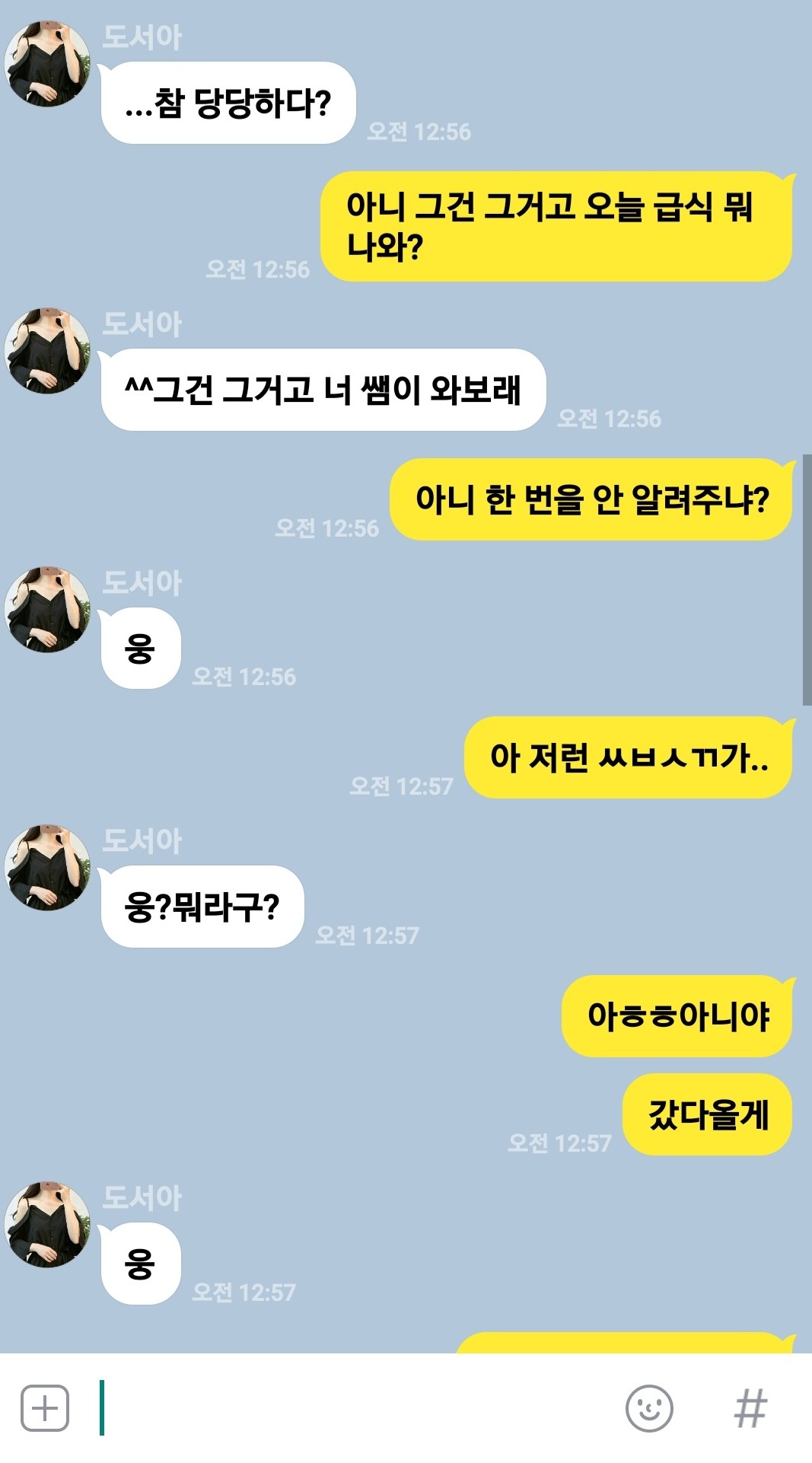
Task: Open 도서아's profile picture next to '...참 당당하다?'
Action: (47, 64)
